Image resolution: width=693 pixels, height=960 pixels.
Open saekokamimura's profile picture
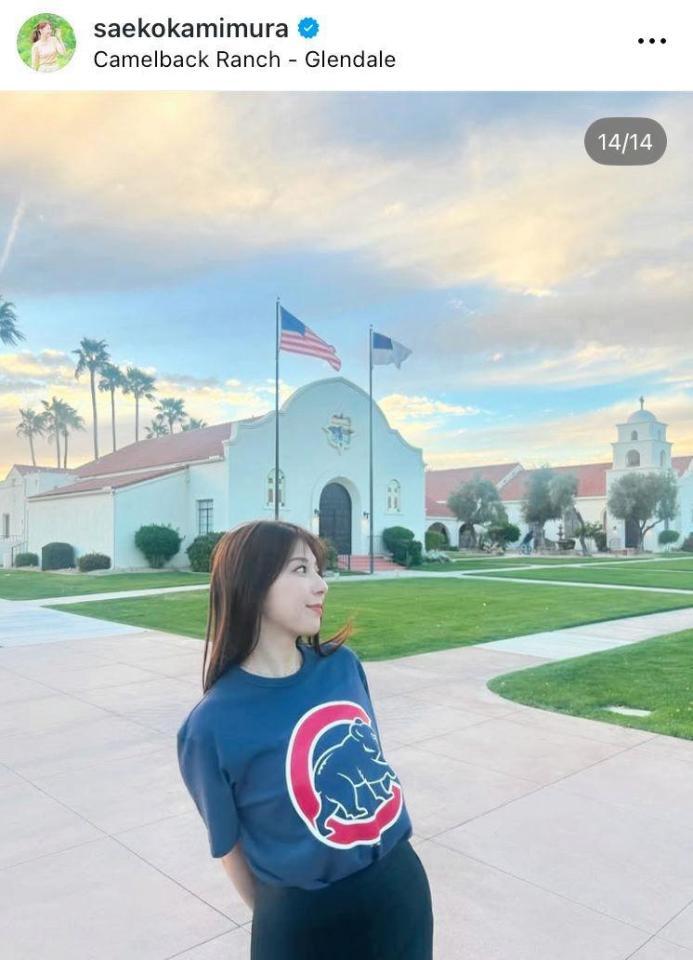point(46,43)
